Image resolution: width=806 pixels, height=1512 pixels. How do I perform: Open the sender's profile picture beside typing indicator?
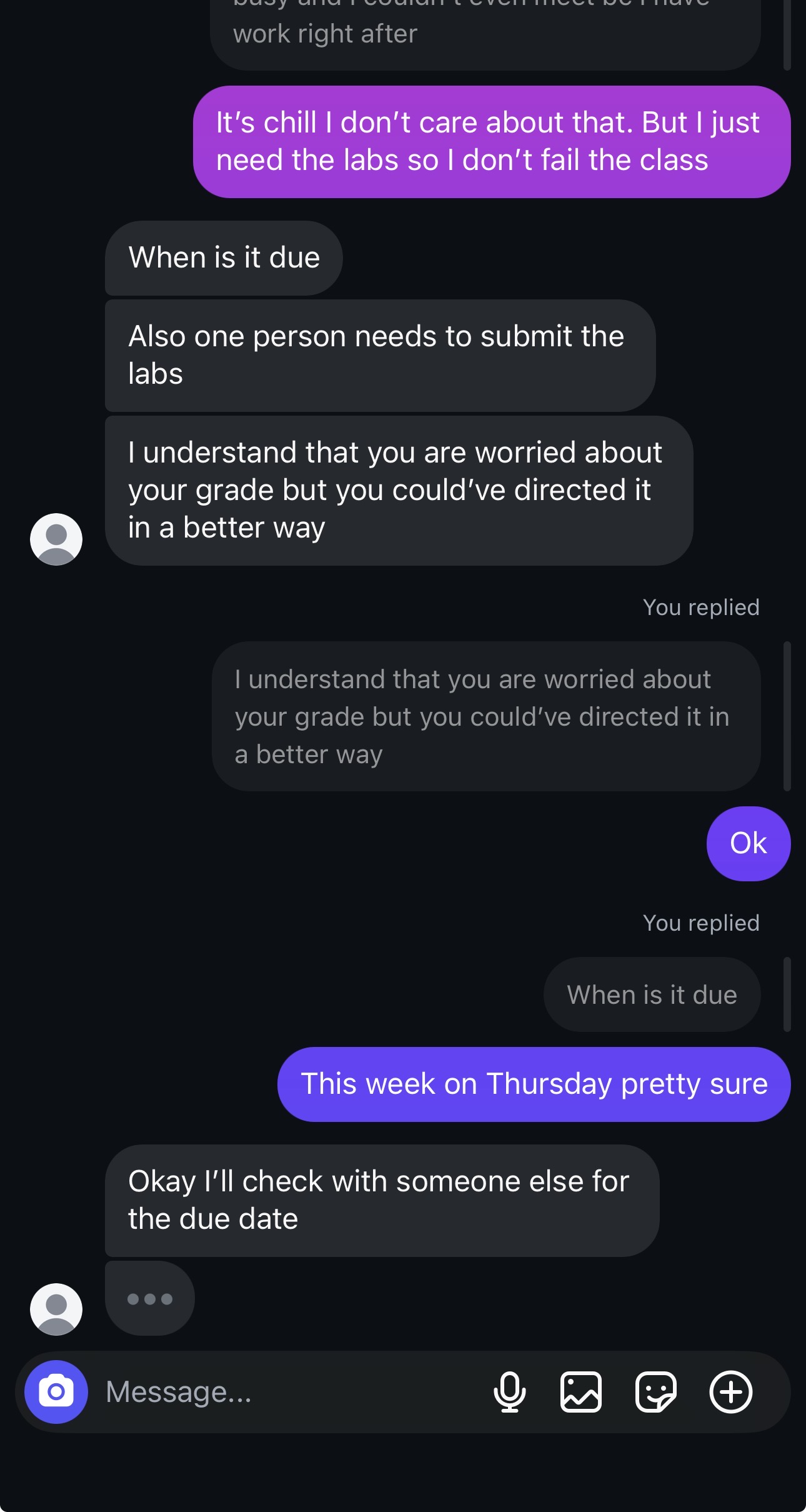(x=56, y=1309)
